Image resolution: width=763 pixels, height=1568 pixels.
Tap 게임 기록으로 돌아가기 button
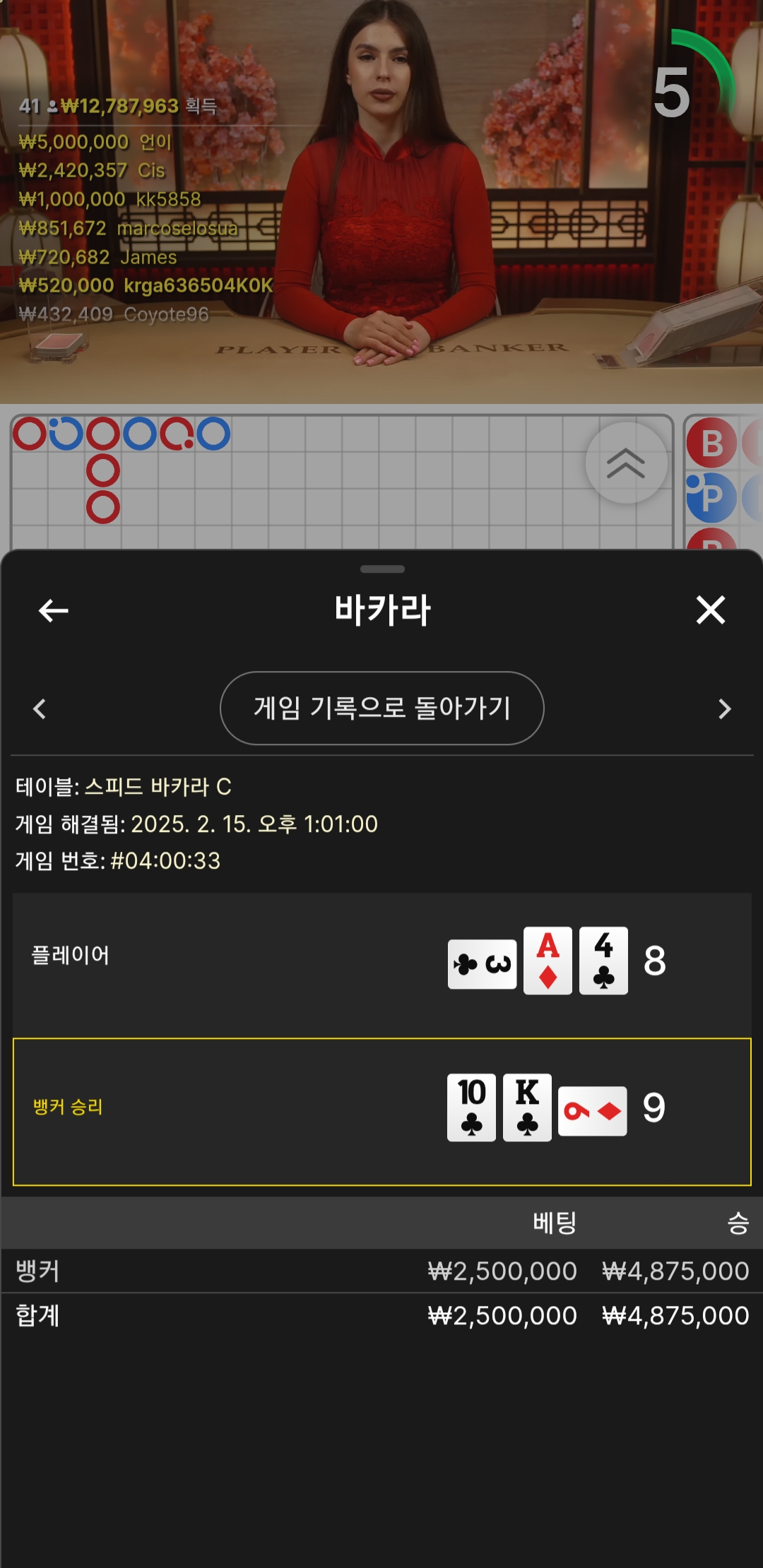381,708
